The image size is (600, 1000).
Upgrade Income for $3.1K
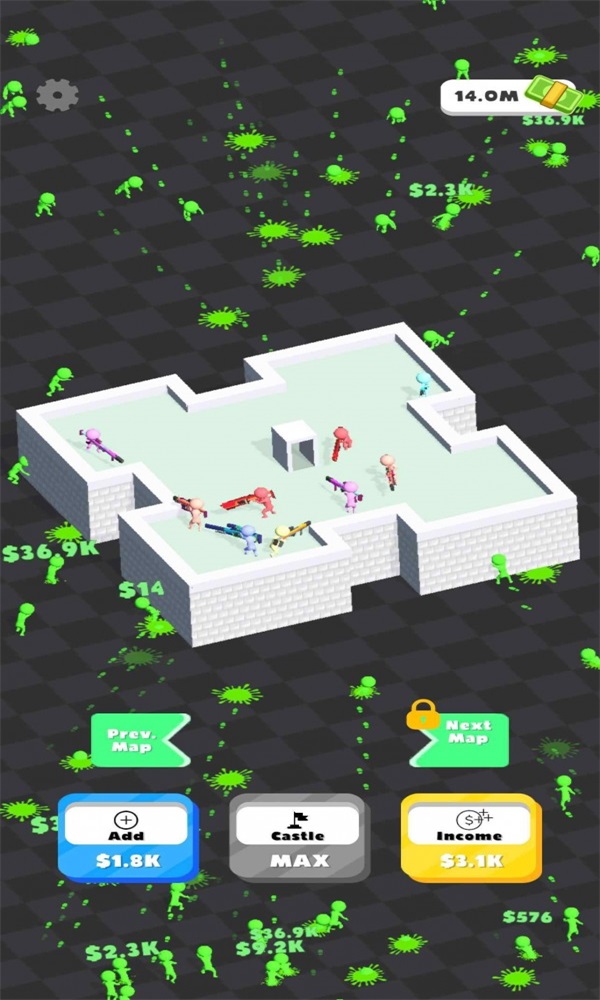[471, 838]
